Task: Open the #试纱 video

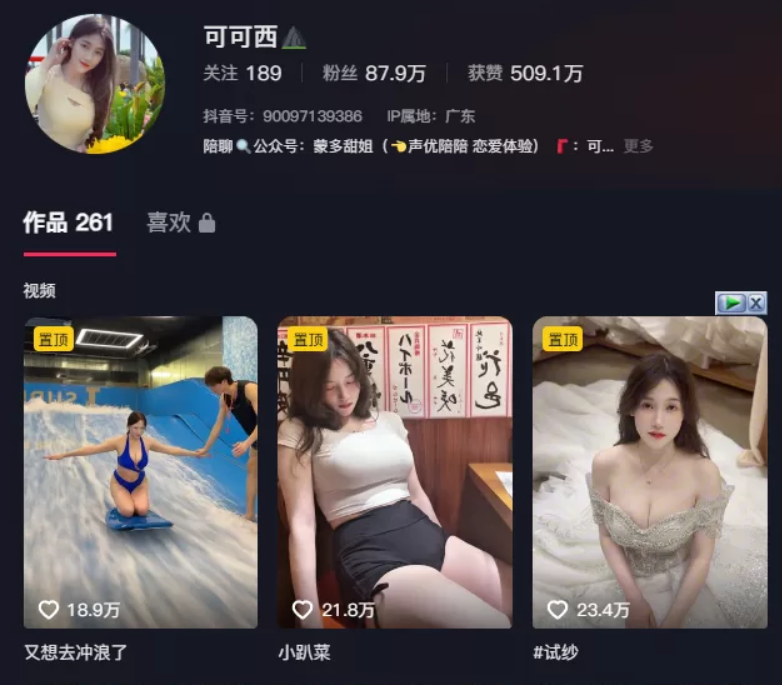Action: click(x=649, y=472)
